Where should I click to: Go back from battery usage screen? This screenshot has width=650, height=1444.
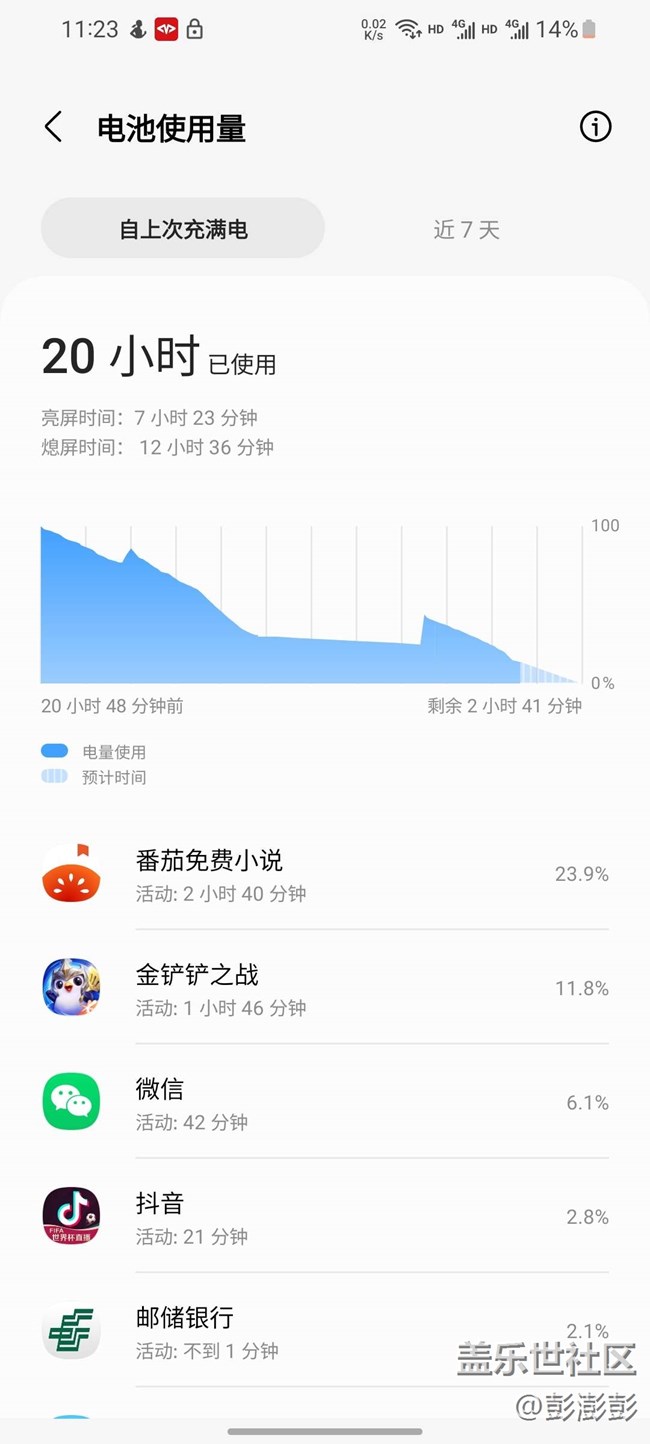(x=54, y=128)
